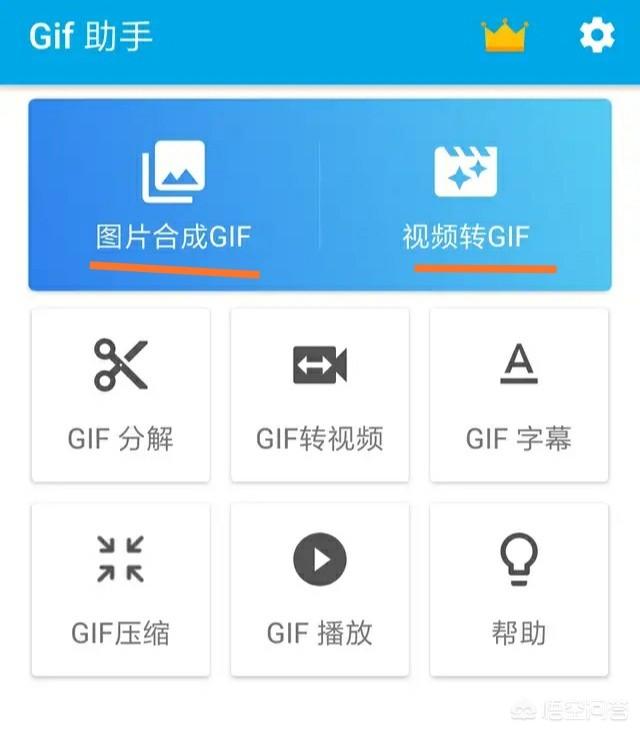Launch the GIF压缩 tool
Viewport: 640px width, 732px height.
point(121,589)
